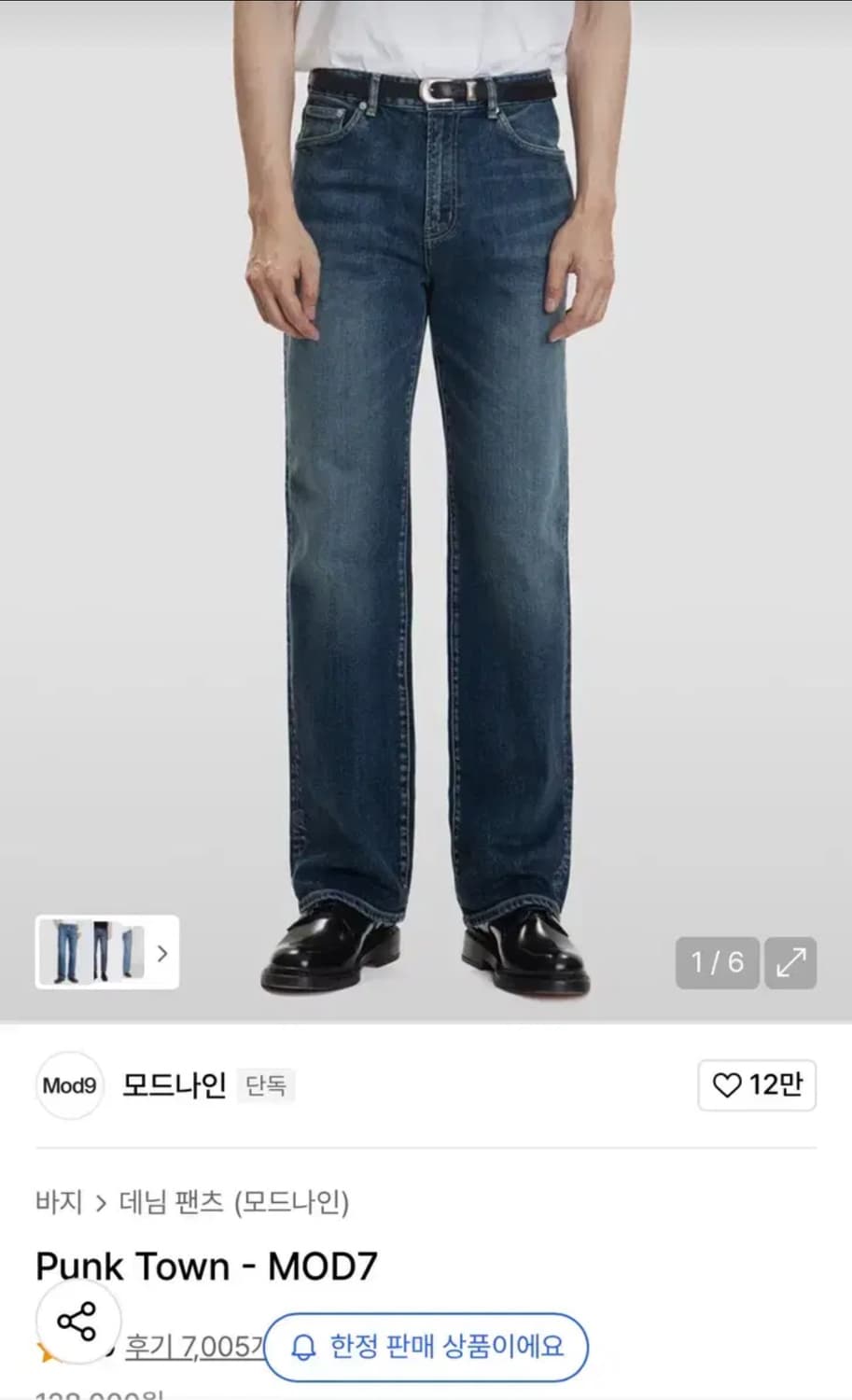Tap the 단독 badge next to the brand
The image size is (852, 1400).
266,1086
